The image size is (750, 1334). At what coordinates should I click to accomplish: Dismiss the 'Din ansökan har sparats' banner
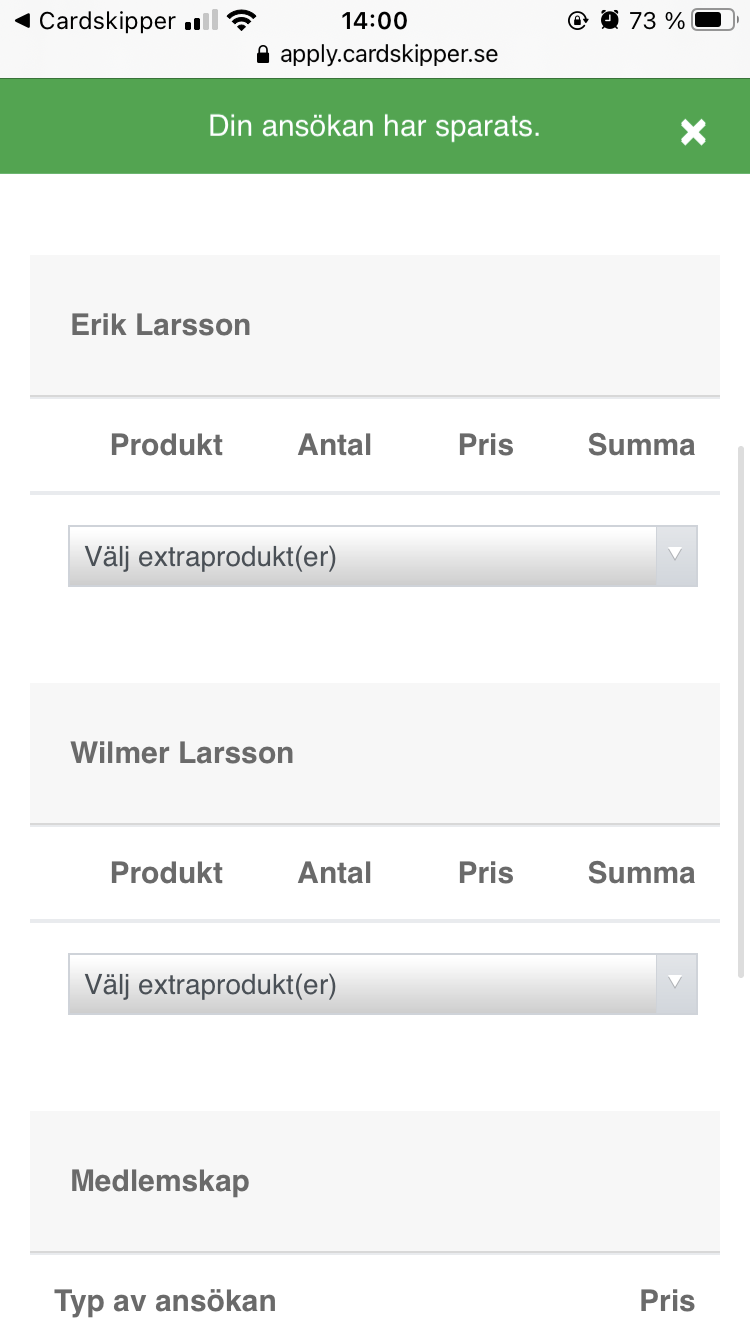693,132
